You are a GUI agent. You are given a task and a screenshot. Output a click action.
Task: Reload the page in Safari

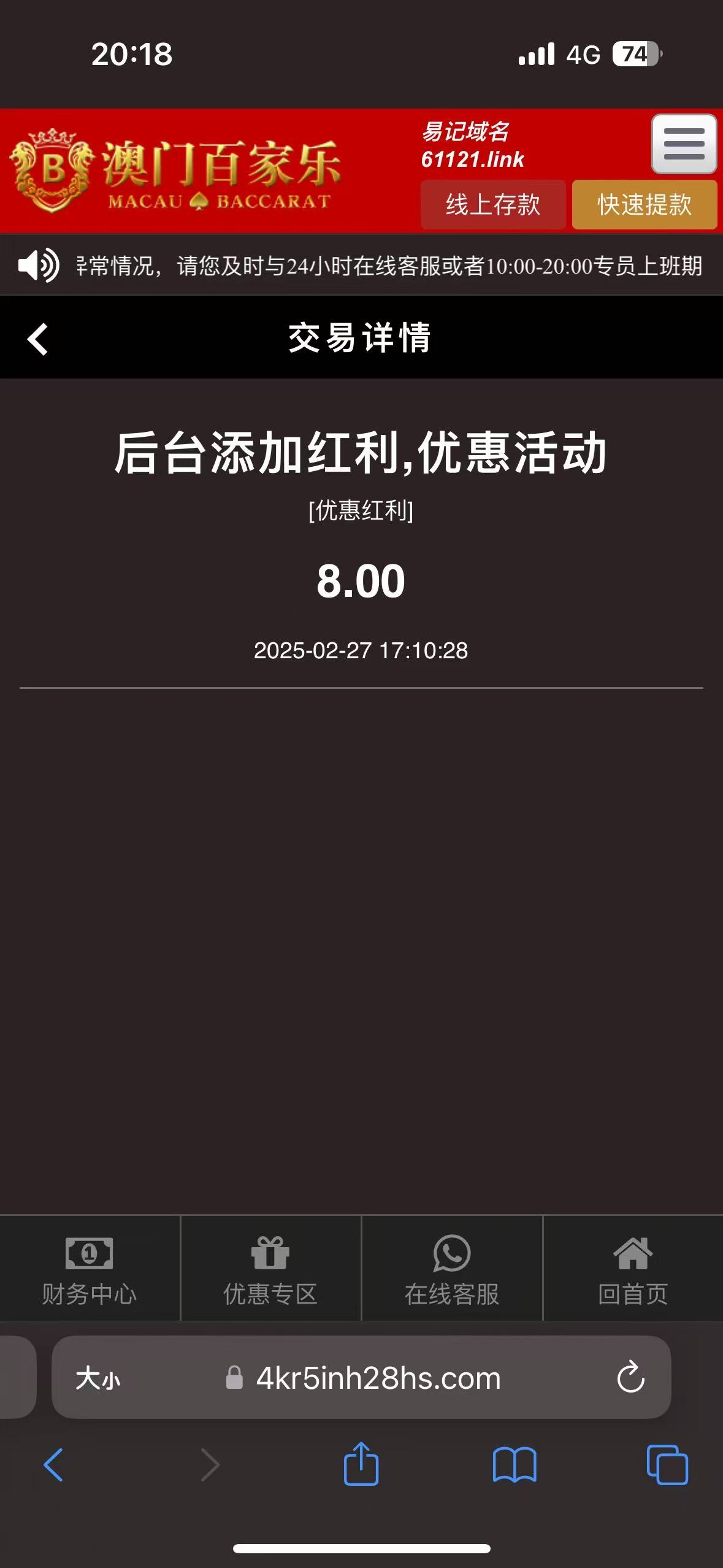630,1378
